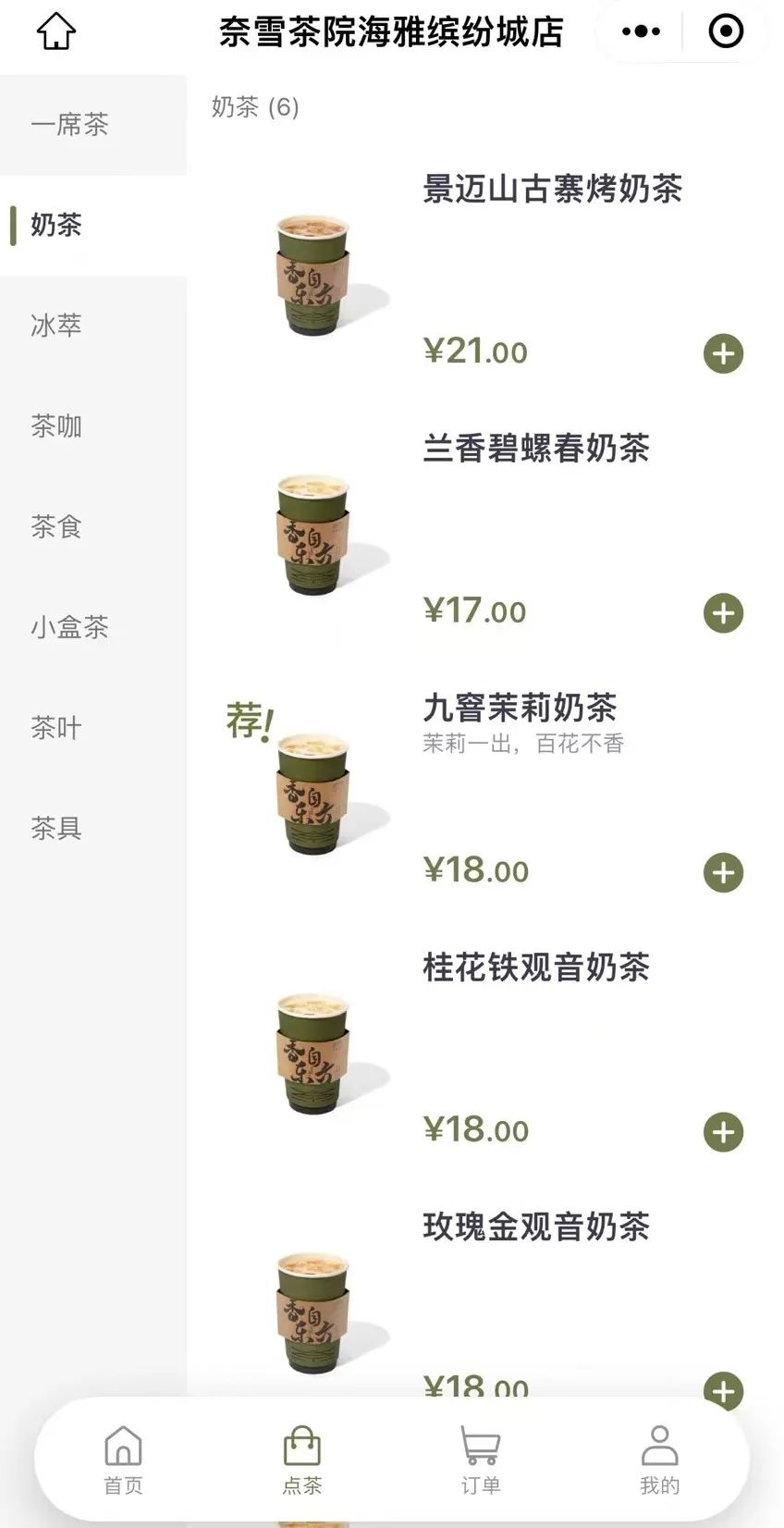Screen dimensions: 784x1528
Task: View the 茶叶 category
Action: click(x=56, y=729)
